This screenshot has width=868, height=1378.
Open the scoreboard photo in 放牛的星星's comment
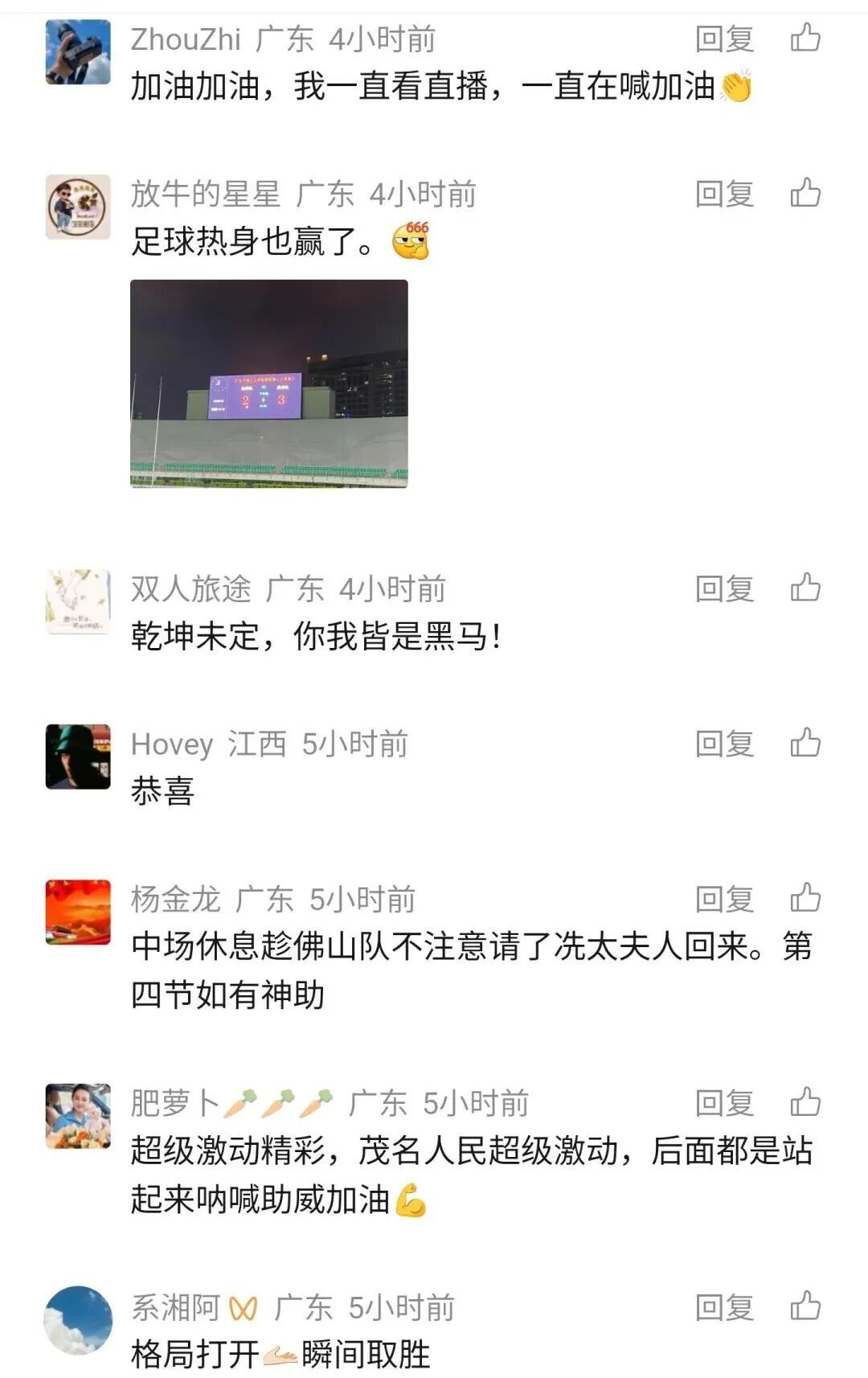[268, 383]
